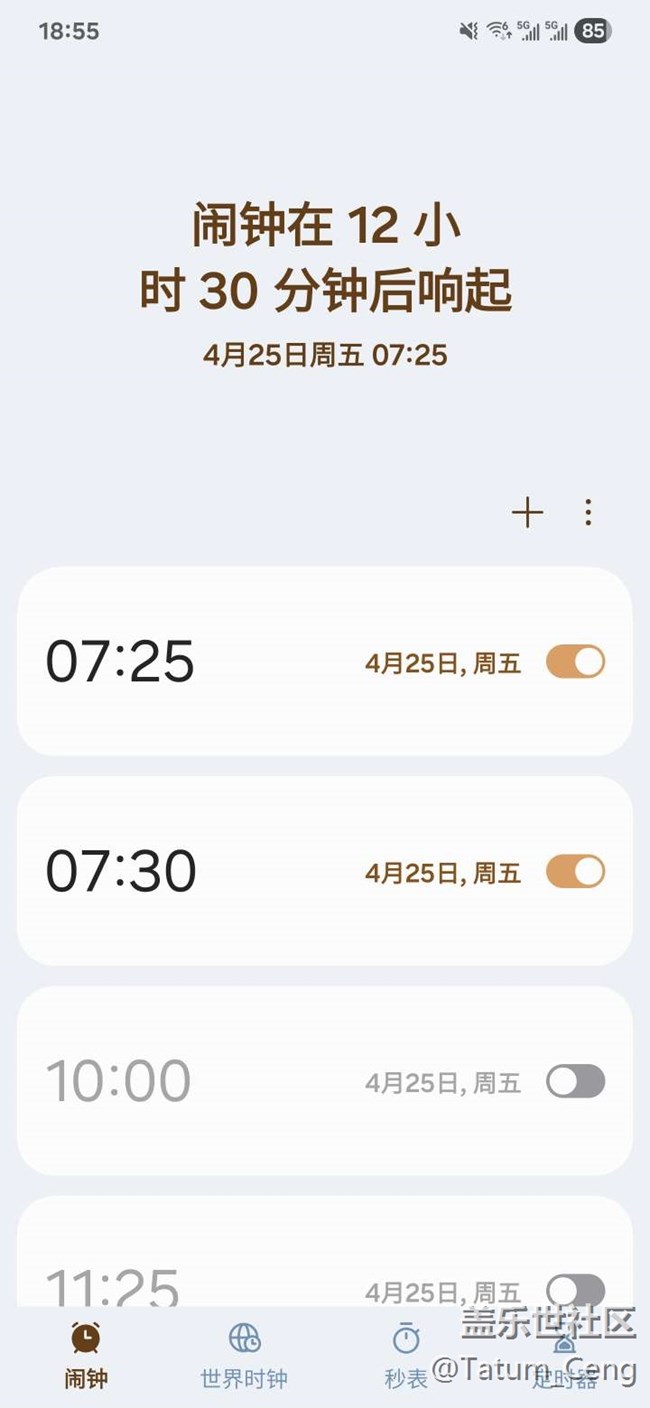Switch to the 世界时钟 tab
Screen dimensions: 650x1408
(244, 1356)
